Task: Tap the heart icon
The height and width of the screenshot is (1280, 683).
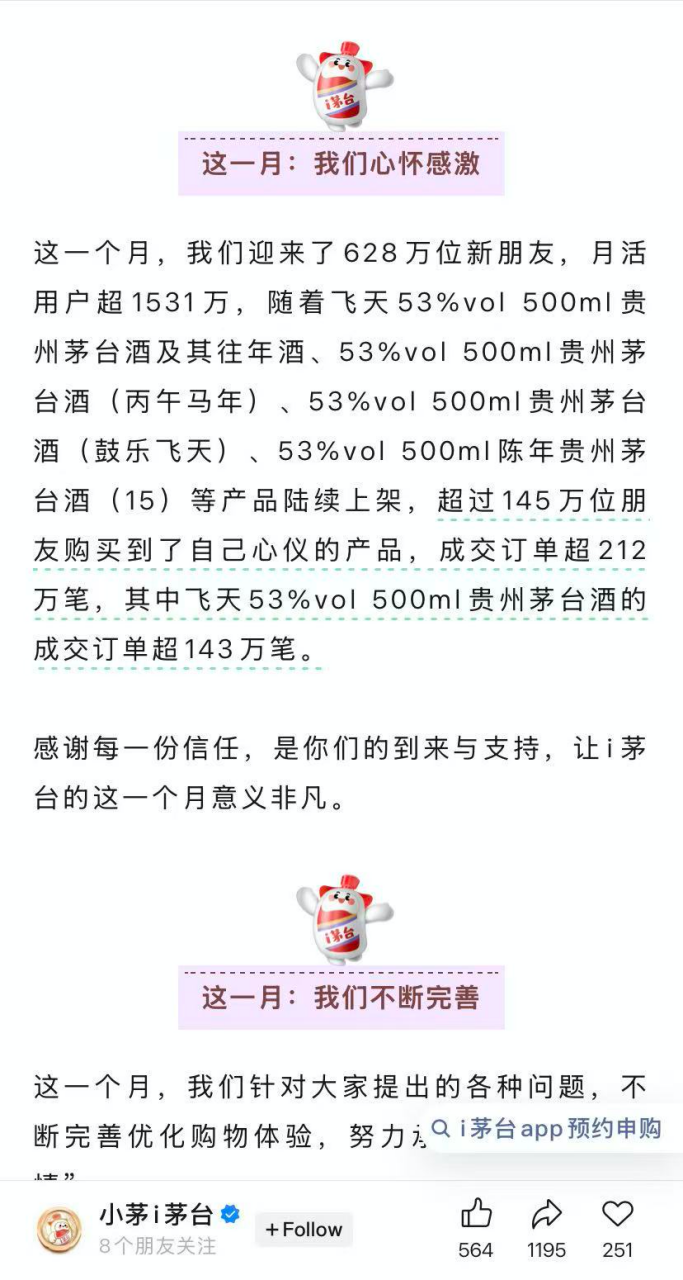Action: (617, 1215)
